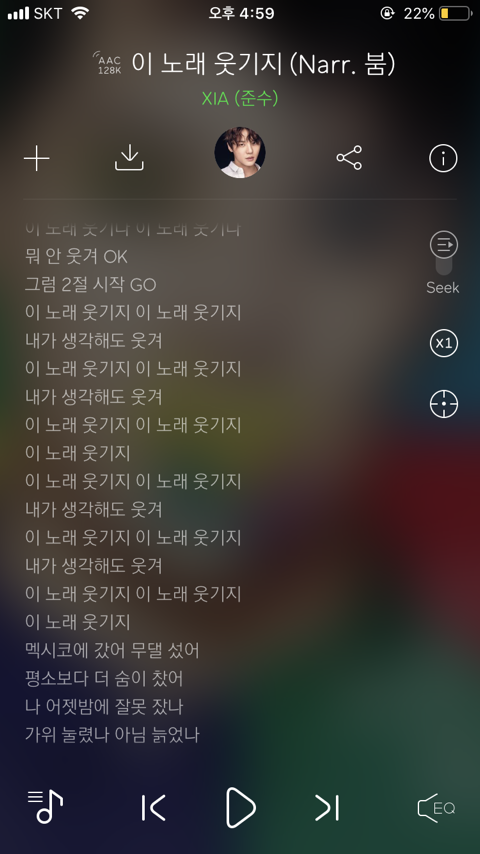Skip to the next track

(x=327, y=807)
